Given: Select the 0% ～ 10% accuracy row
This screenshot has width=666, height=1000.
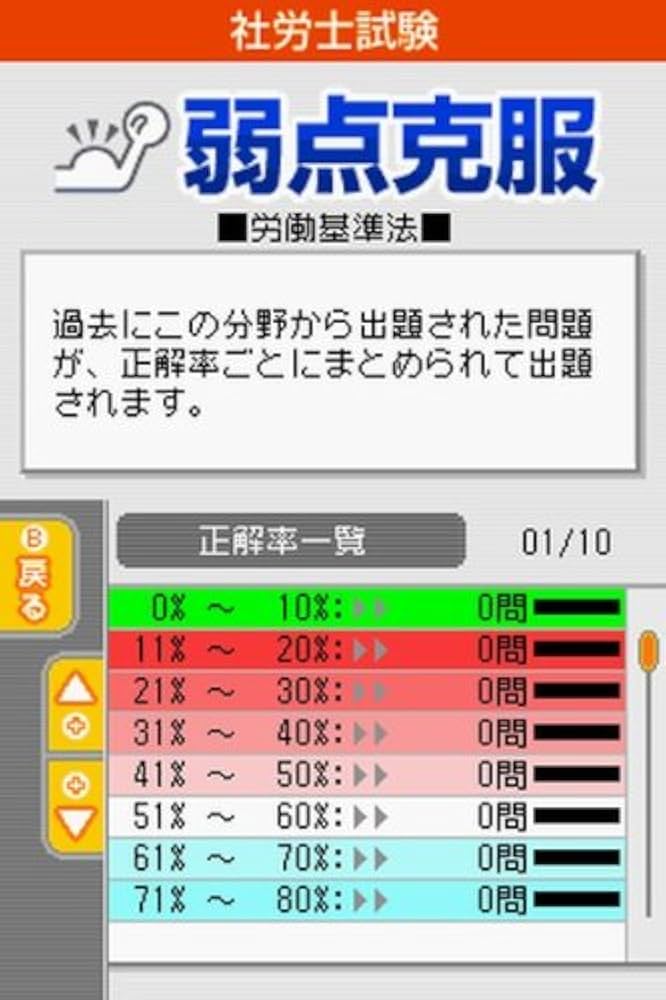Looking at the screenshot, I should click(x=366, y=607).
